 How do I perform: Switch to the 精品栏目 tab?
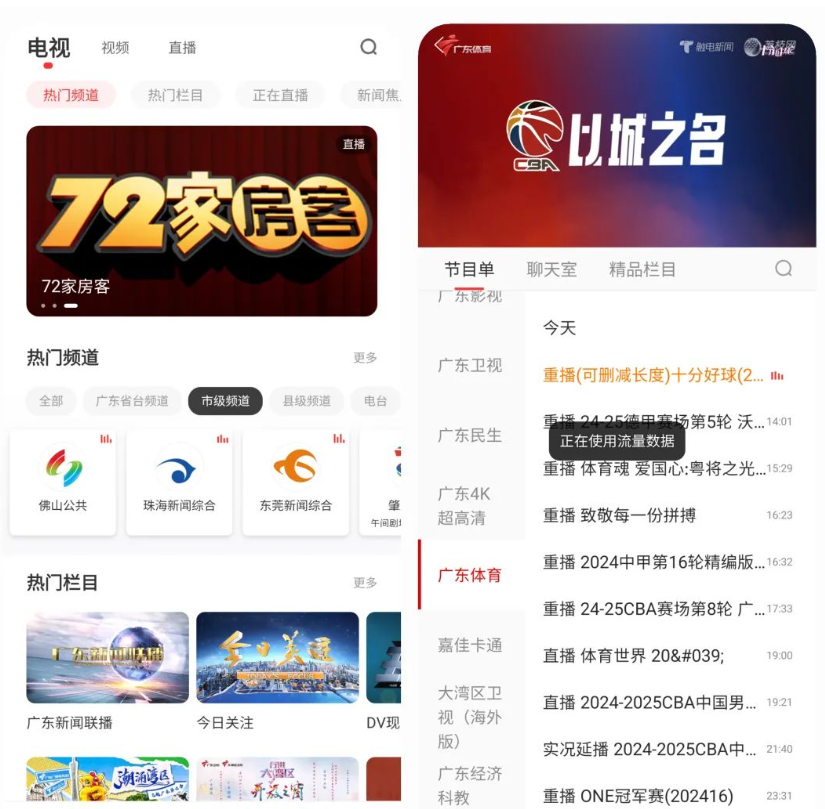[642, 269]
